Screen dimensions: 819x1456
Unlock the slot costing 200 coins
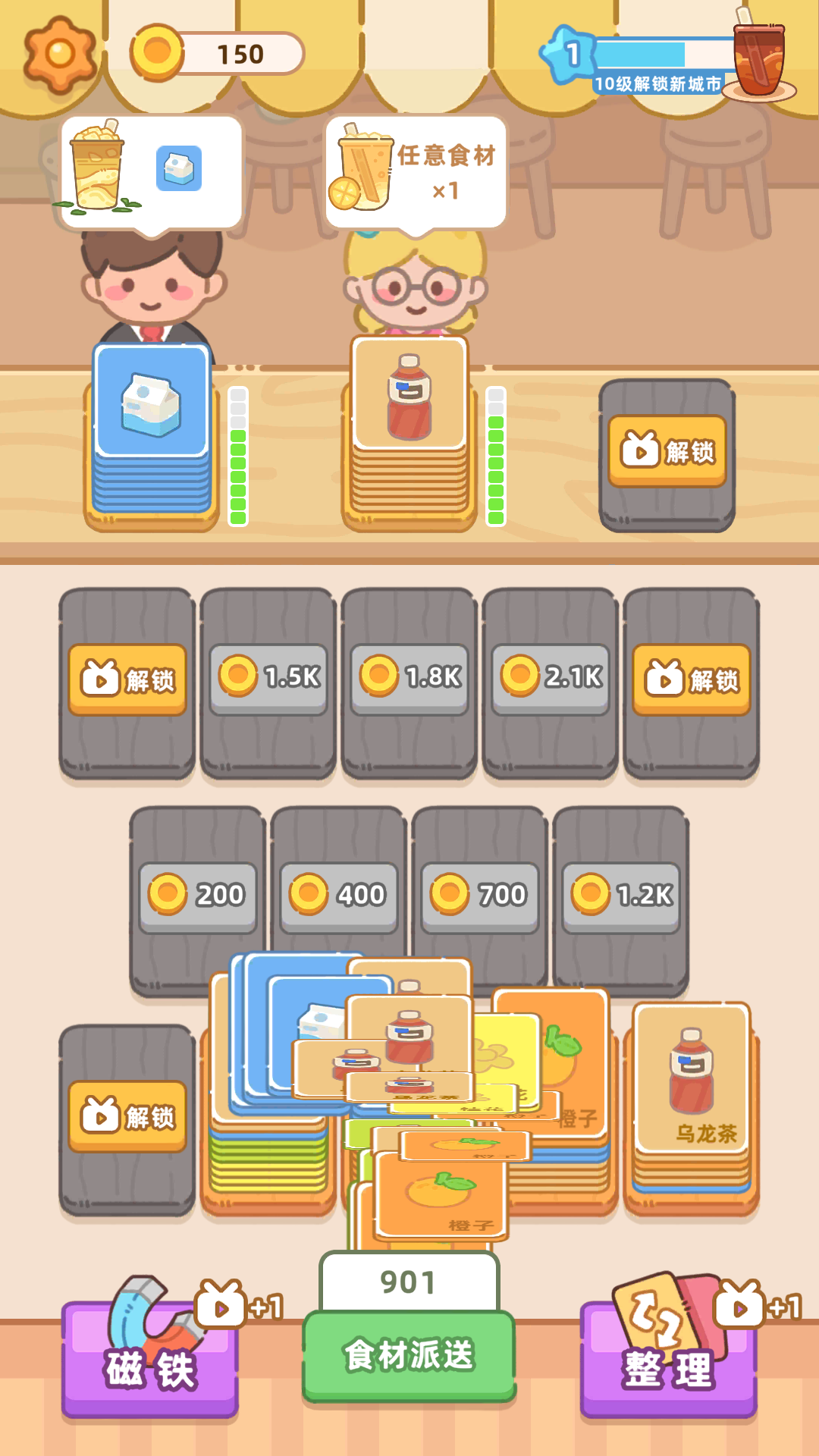pos(198,896)
